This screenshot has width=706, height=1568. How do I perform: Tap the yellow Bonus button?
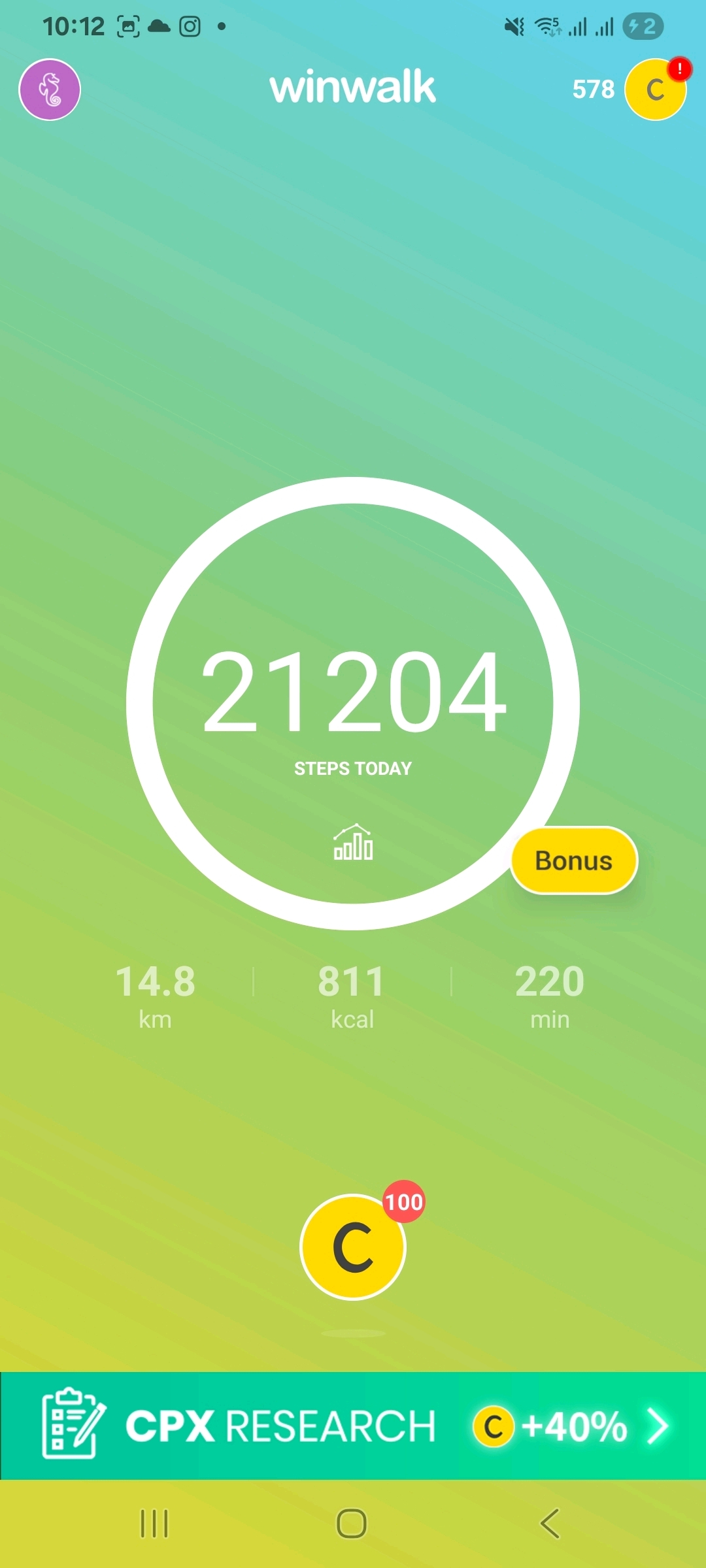(574, 860)
